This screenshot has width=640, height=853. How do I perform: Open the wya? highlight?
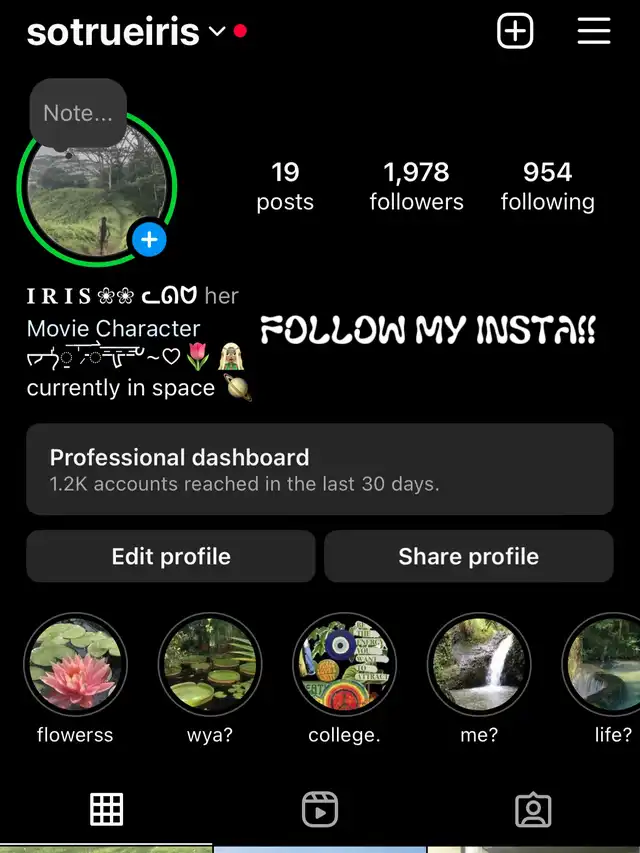coord(210,665)
